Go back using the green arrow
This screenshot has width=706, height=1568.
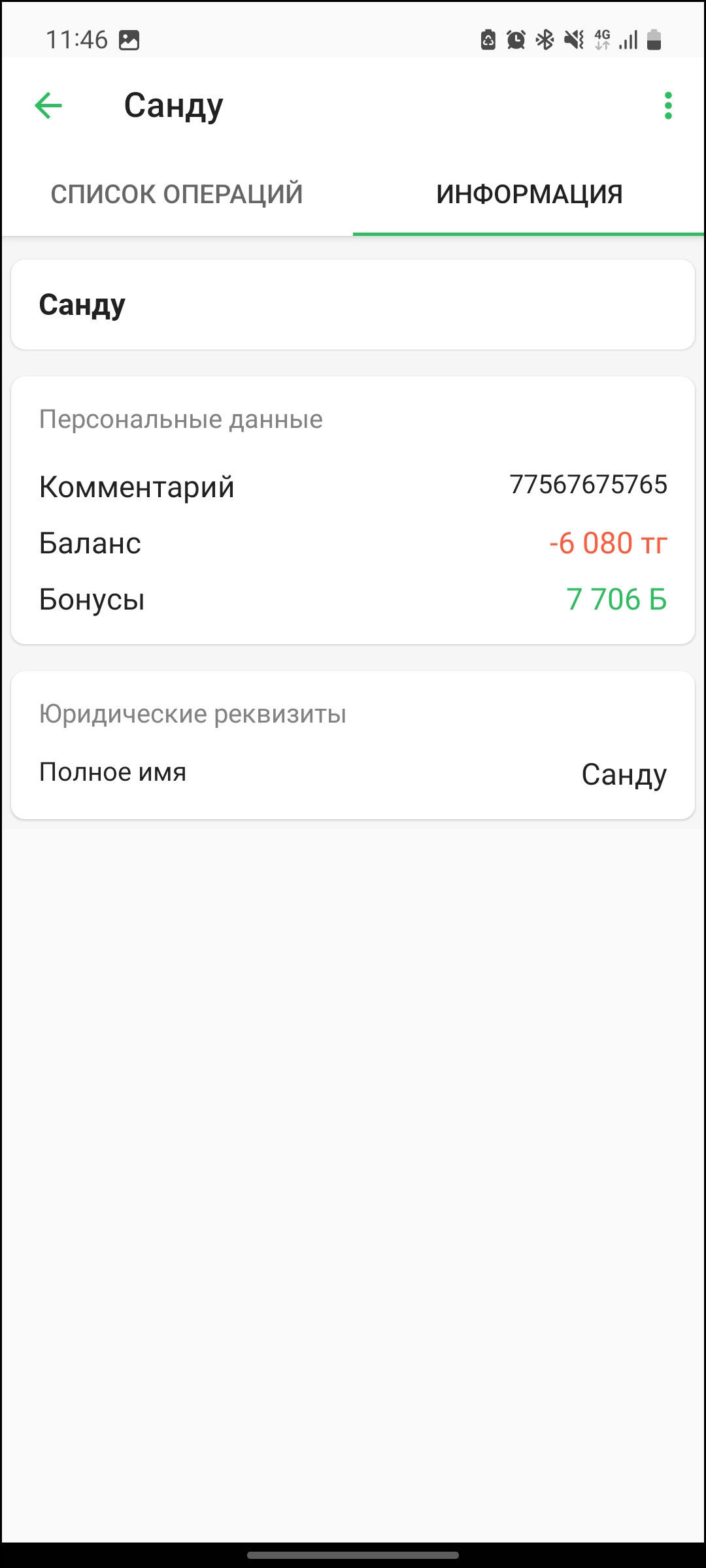pos(48,106)
